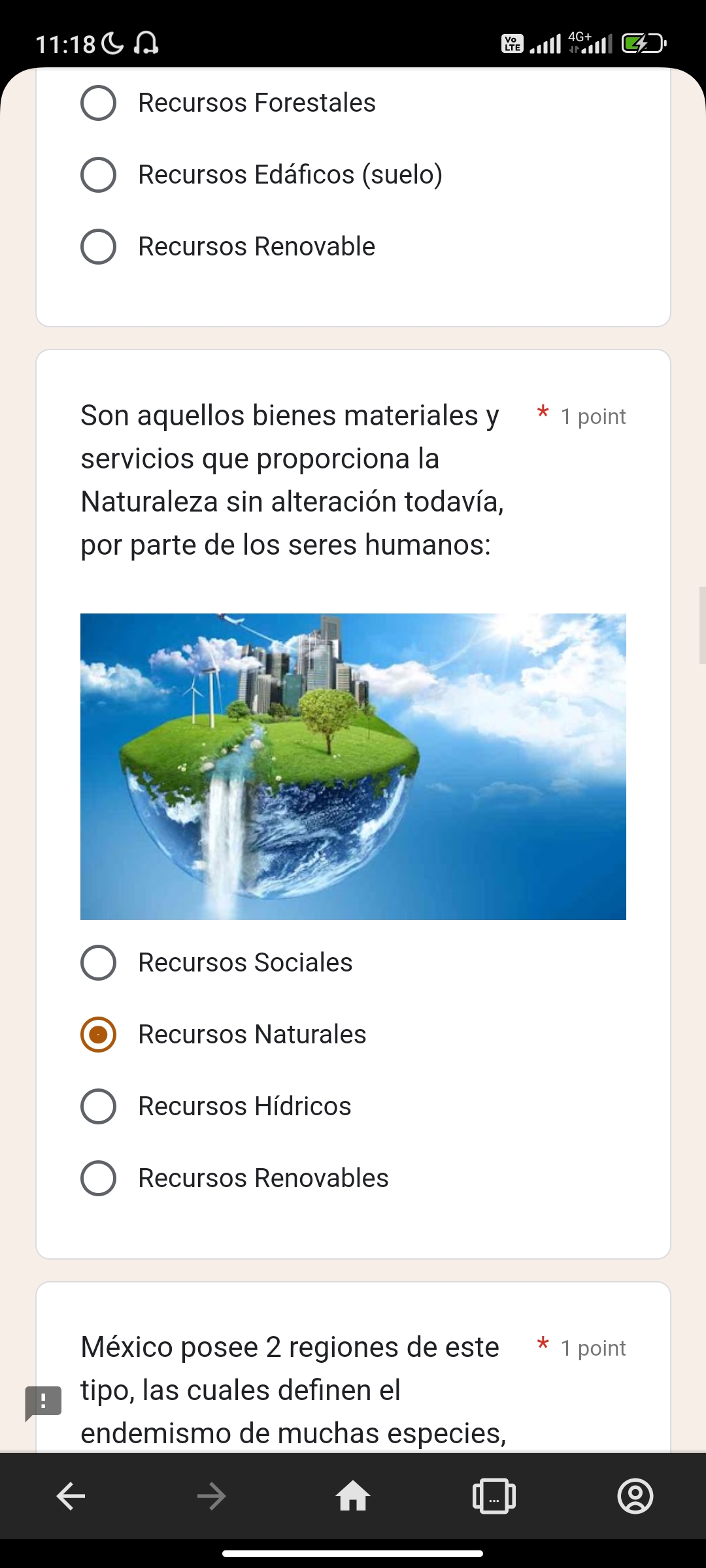
Task: Choose the Recursos Hídricos option
Action: (x=98, y=1107)
